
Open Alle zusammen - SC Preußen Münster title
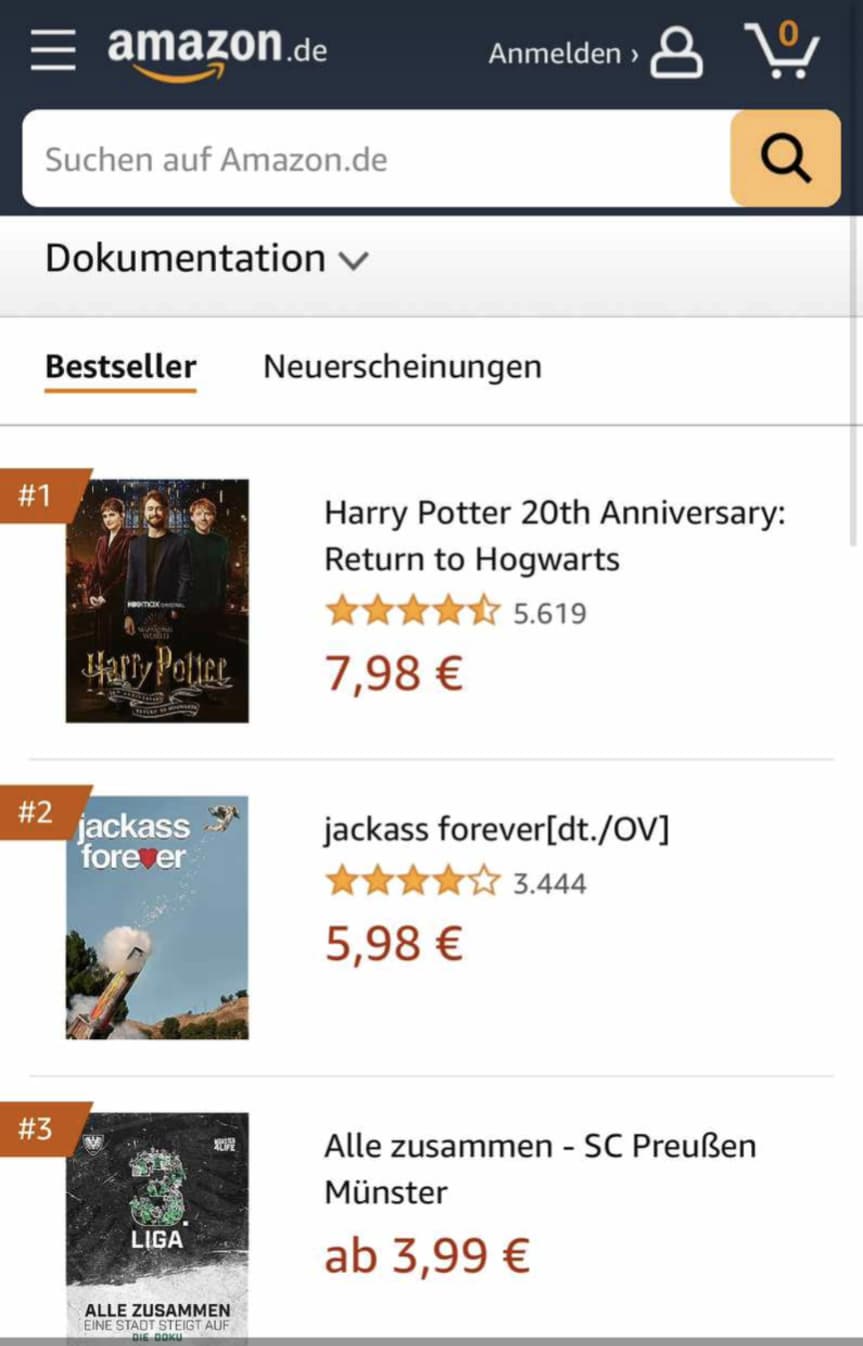540,1168
